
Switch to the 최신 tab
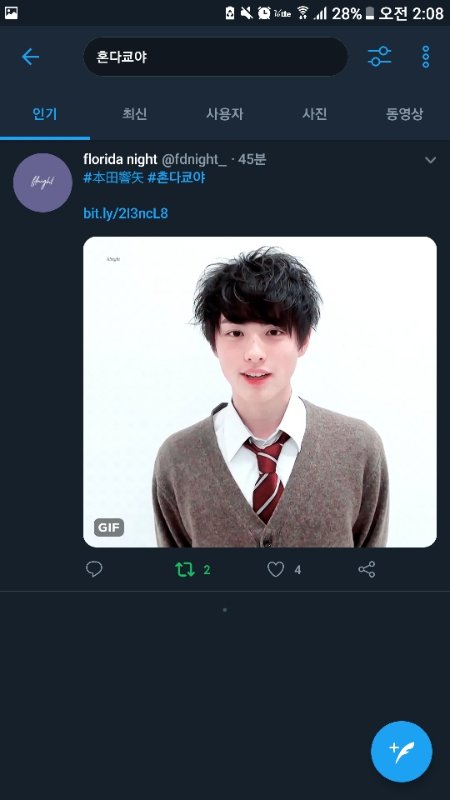pos(135,114)
